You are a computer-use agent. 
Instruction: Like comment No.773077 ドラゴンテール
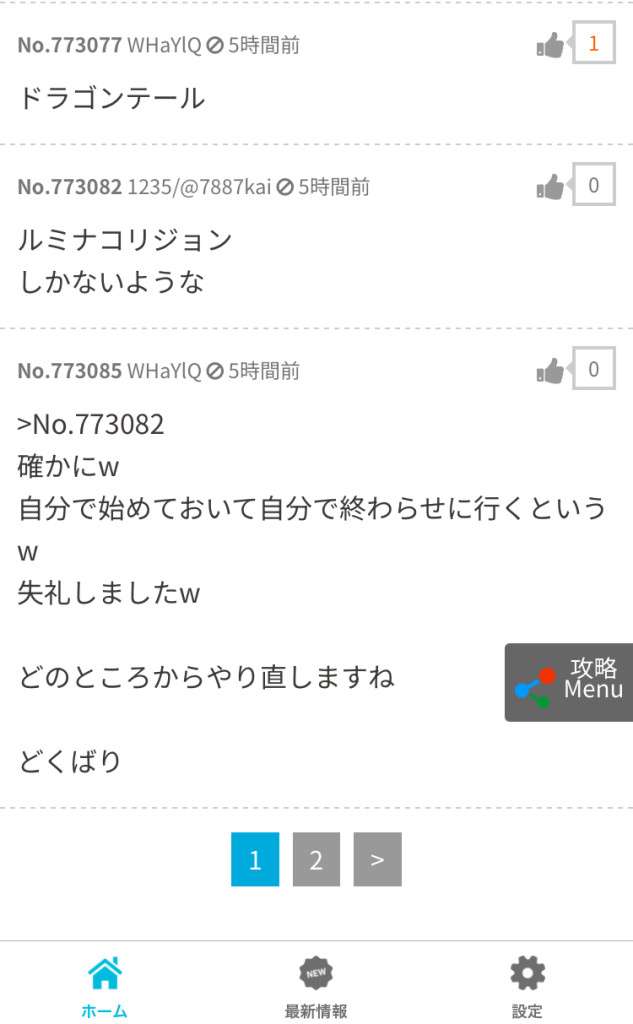(x=551, y=45)
